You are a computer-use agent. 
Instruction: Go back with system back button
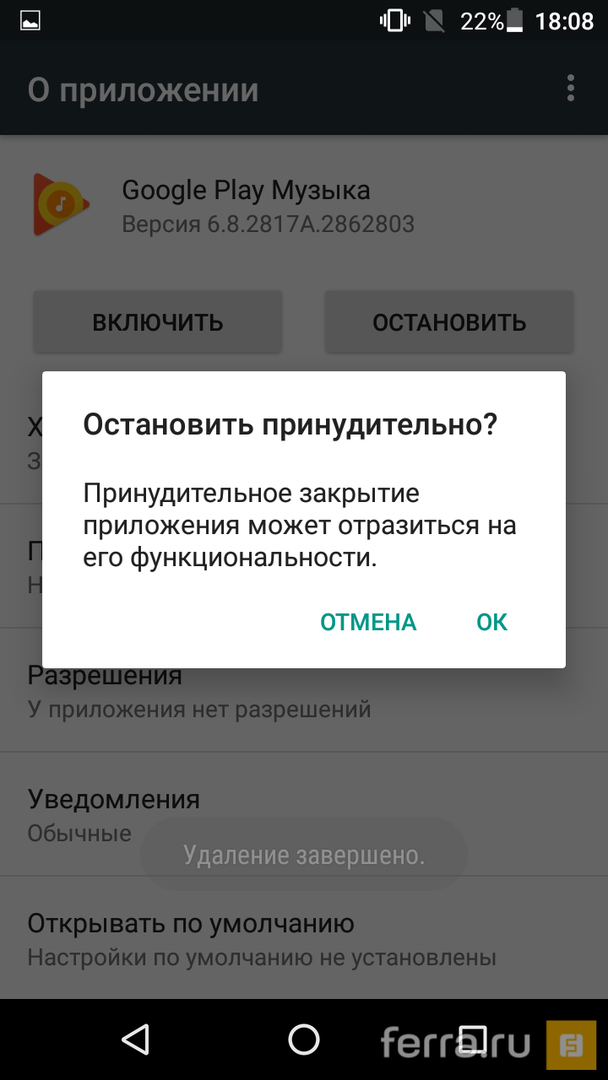click(x=135, y=1039)
